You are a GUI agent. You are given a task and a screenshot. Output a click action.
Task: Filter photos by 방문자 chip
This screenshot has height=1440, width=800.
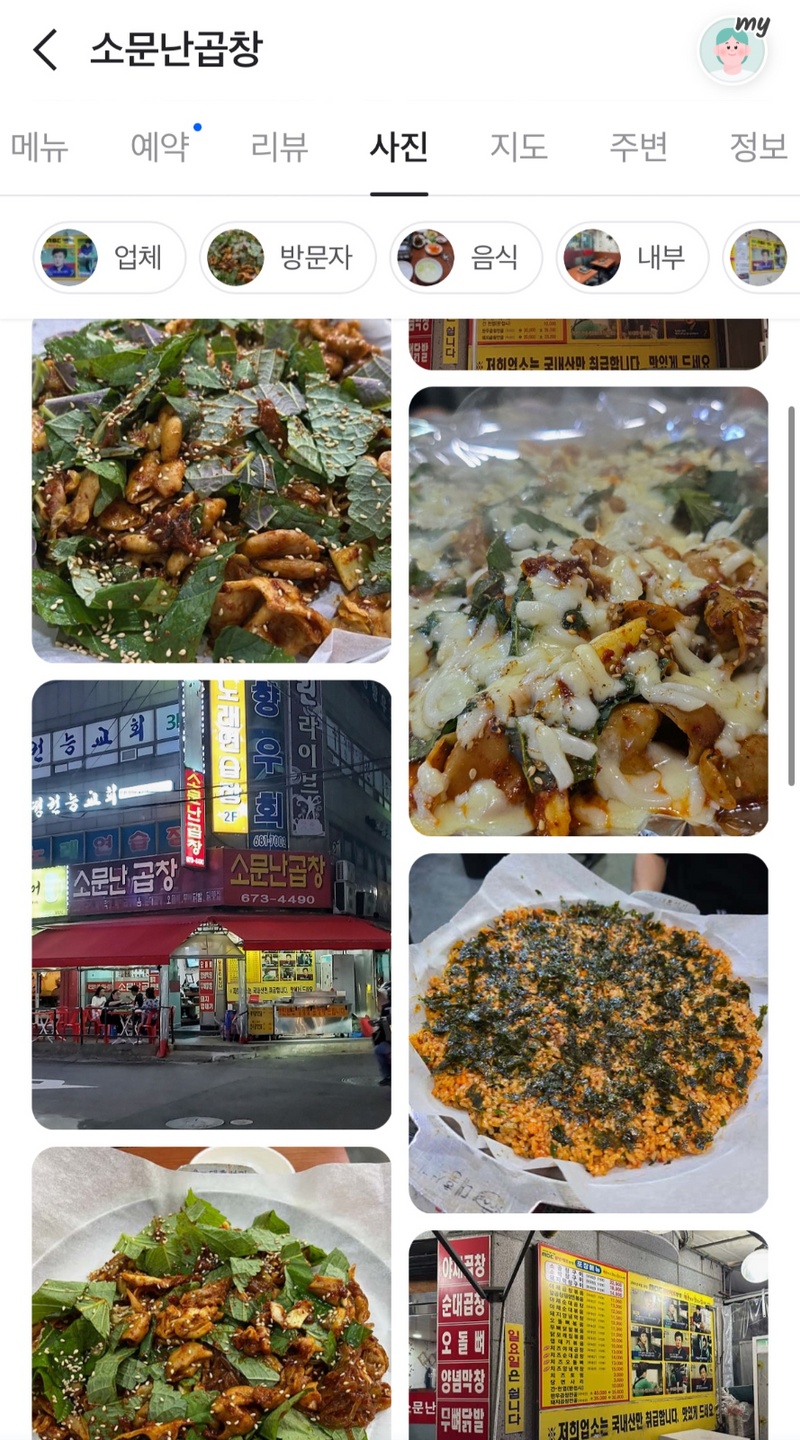point(288,258)
